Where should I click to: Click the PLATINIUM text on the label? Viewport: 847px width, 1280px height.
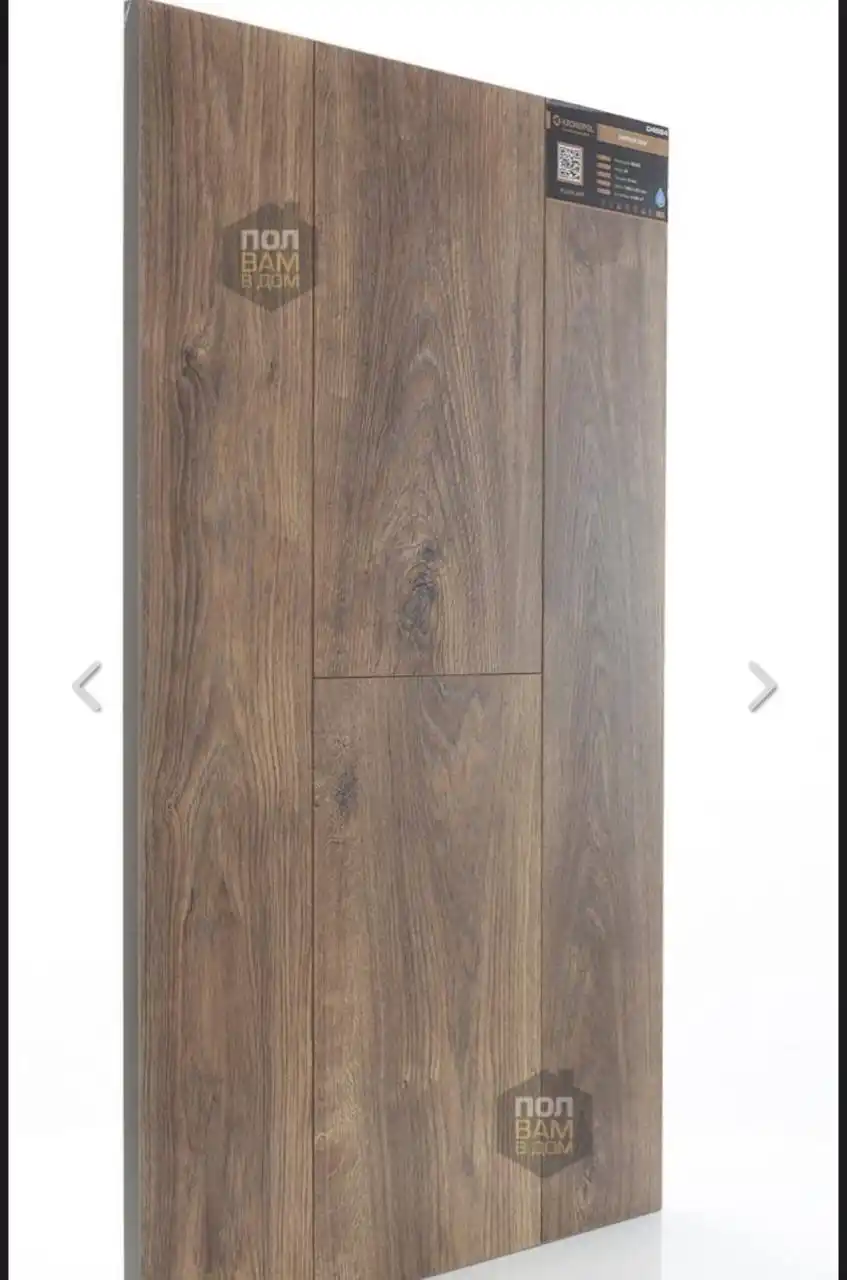tap(572, 192)
